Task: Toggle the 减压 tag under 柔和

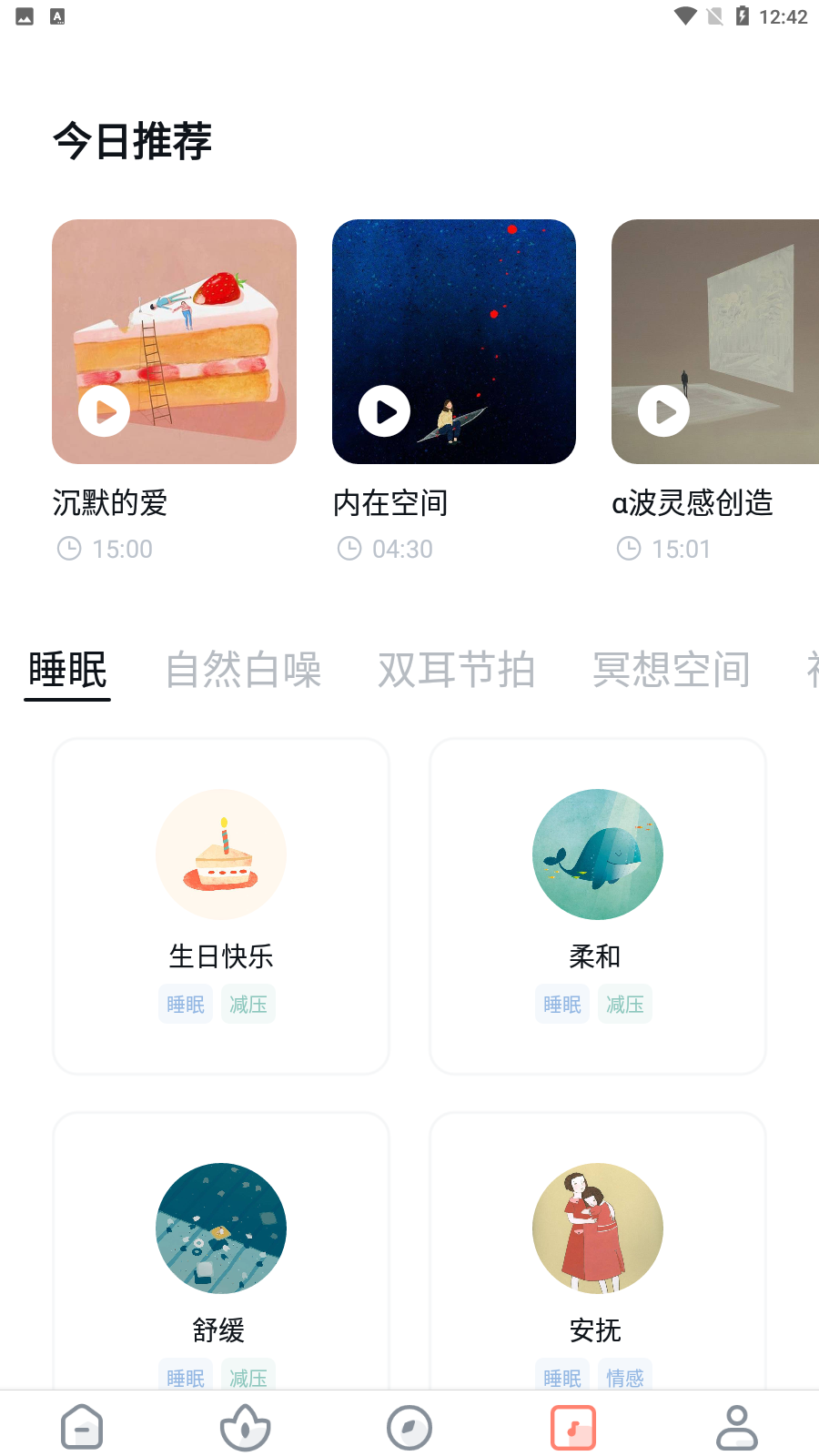Action: click(x=625, y=1004)
